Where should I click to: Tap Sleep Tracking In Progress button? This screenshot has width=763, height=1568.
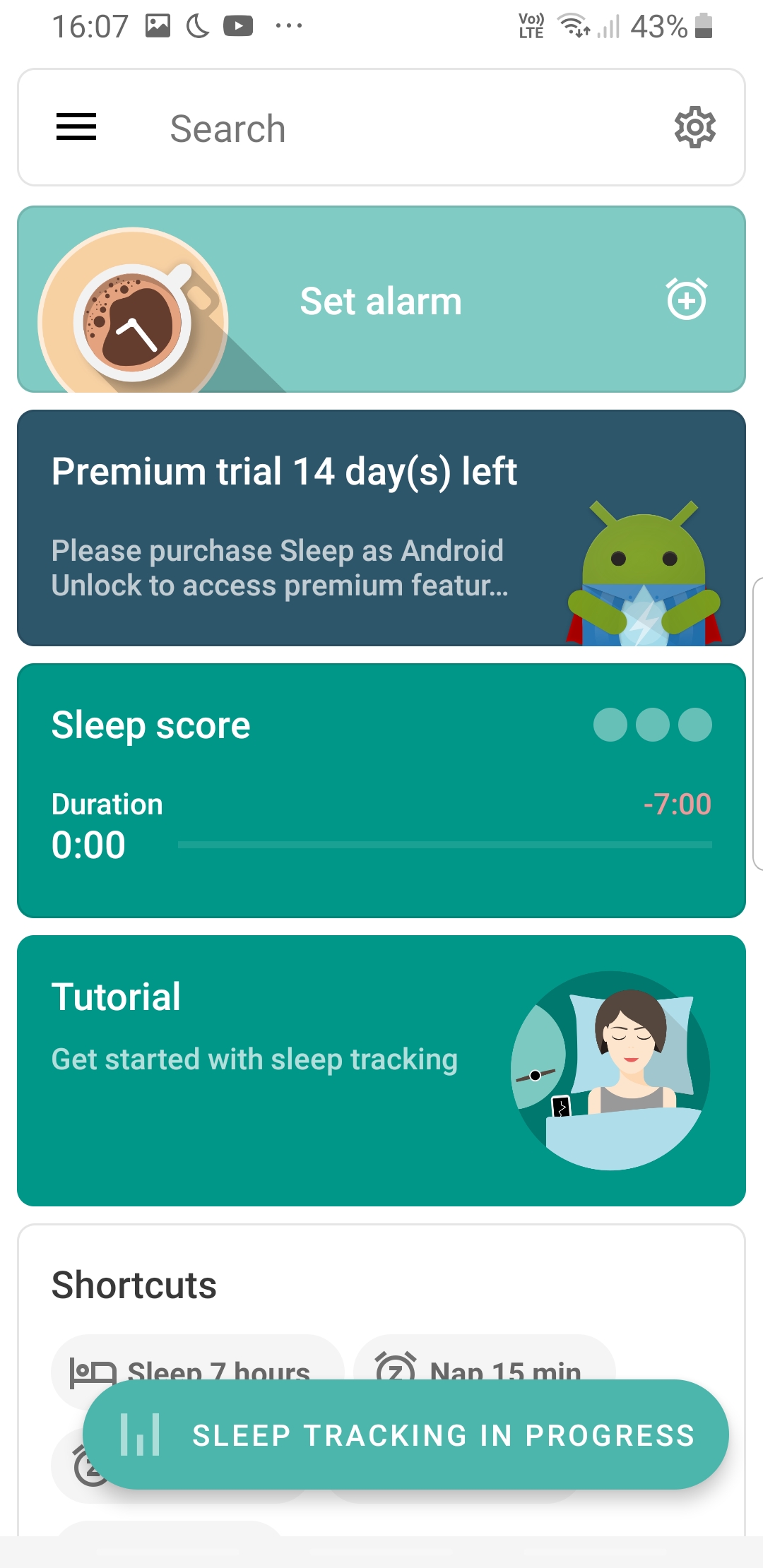click(x=406, y=1435)
